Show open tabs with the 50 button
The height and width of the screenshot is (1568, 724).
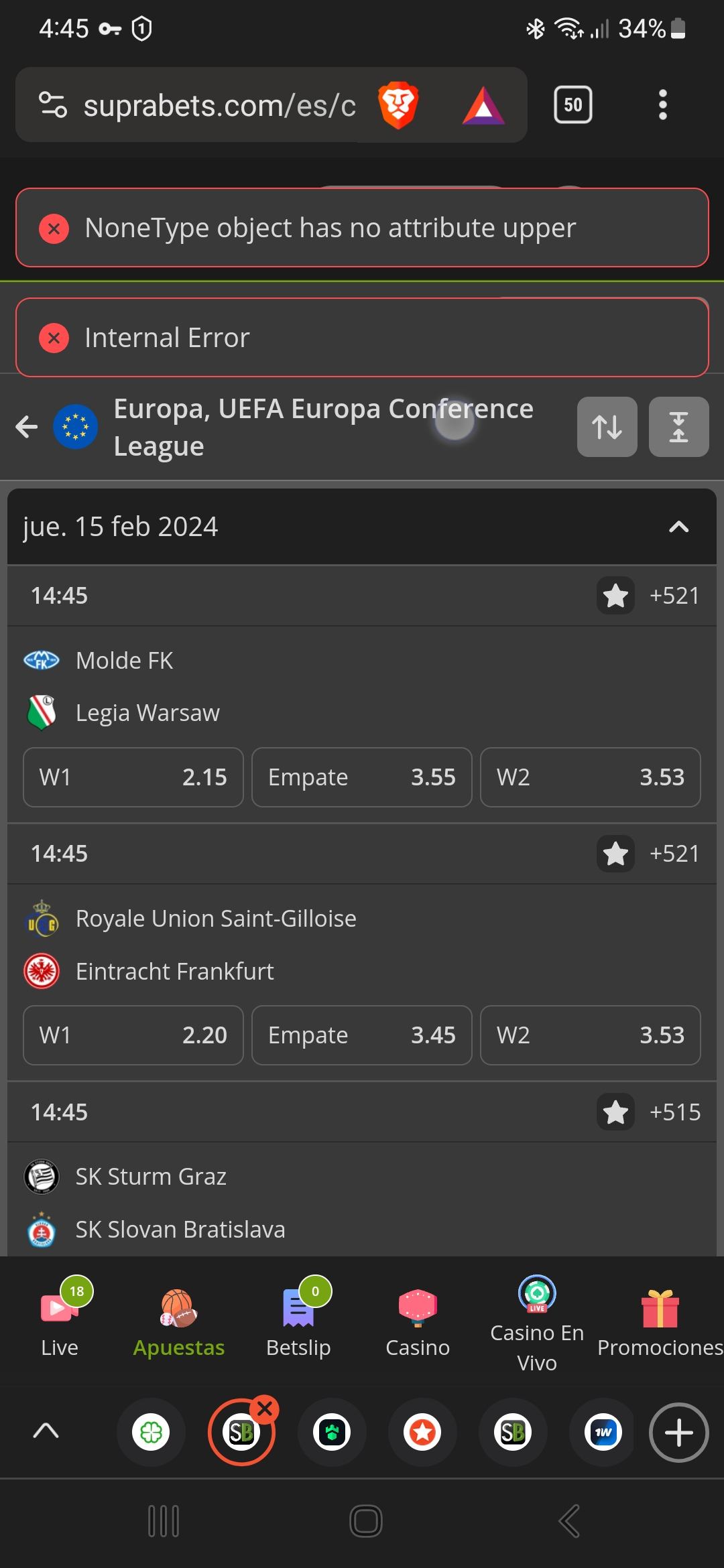[572, 105]
